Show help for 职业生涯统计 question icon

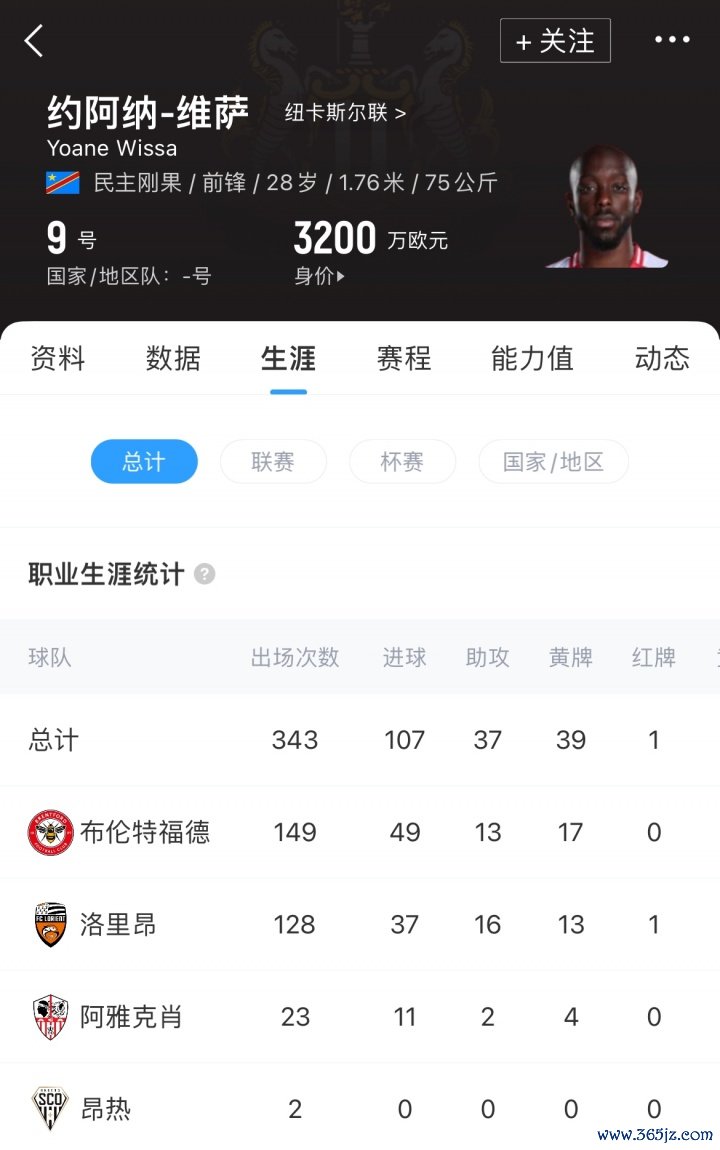pos(205,574)
